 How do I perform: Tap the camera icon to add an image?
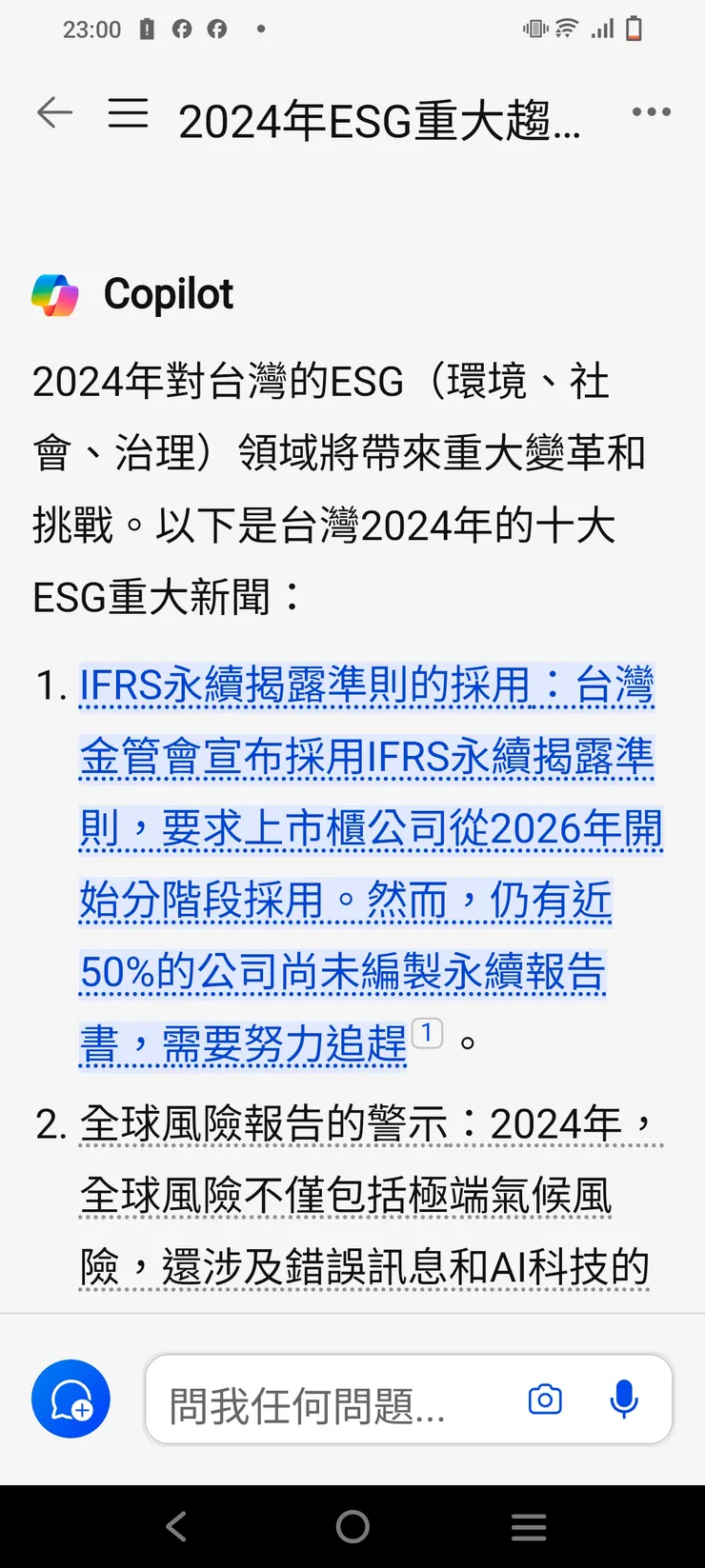[545, 1399]
